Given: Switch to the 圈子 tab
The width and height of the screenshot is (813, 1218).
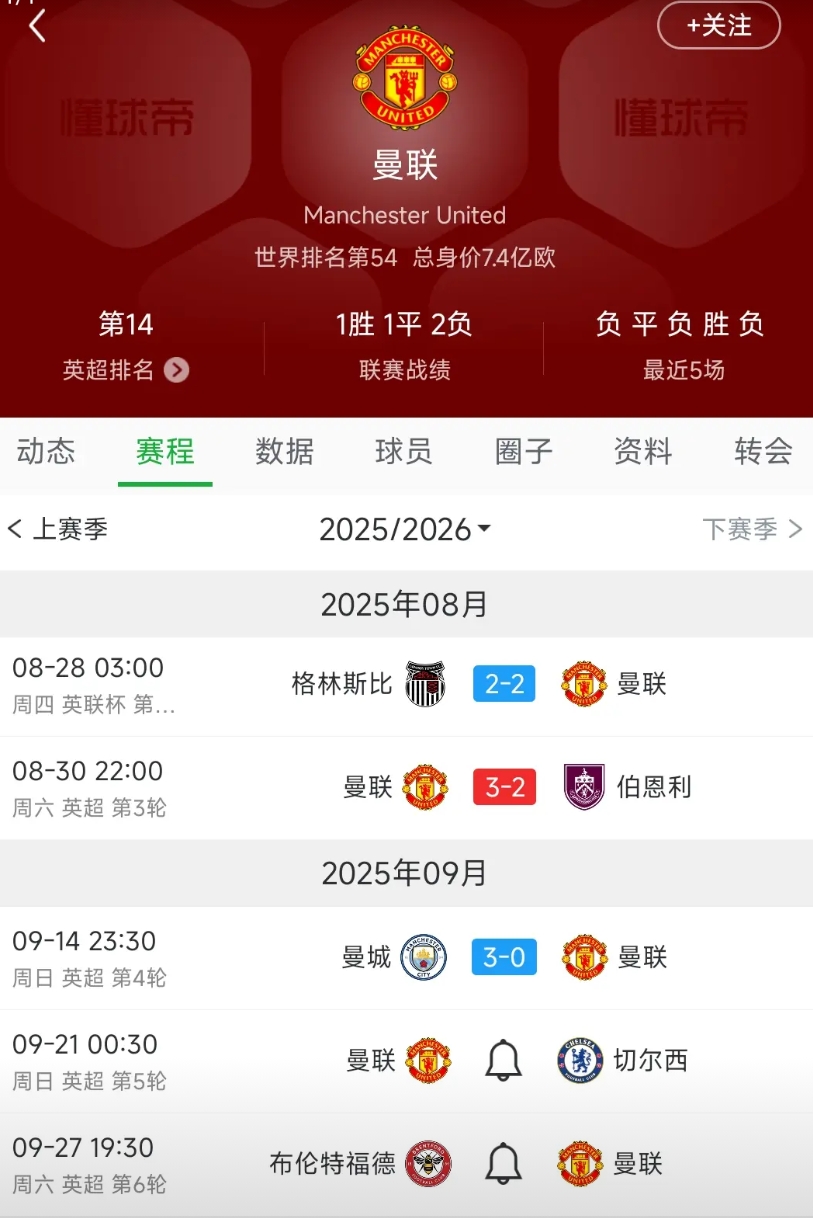Looking at the screenshot, I should [x=524, y=451].
